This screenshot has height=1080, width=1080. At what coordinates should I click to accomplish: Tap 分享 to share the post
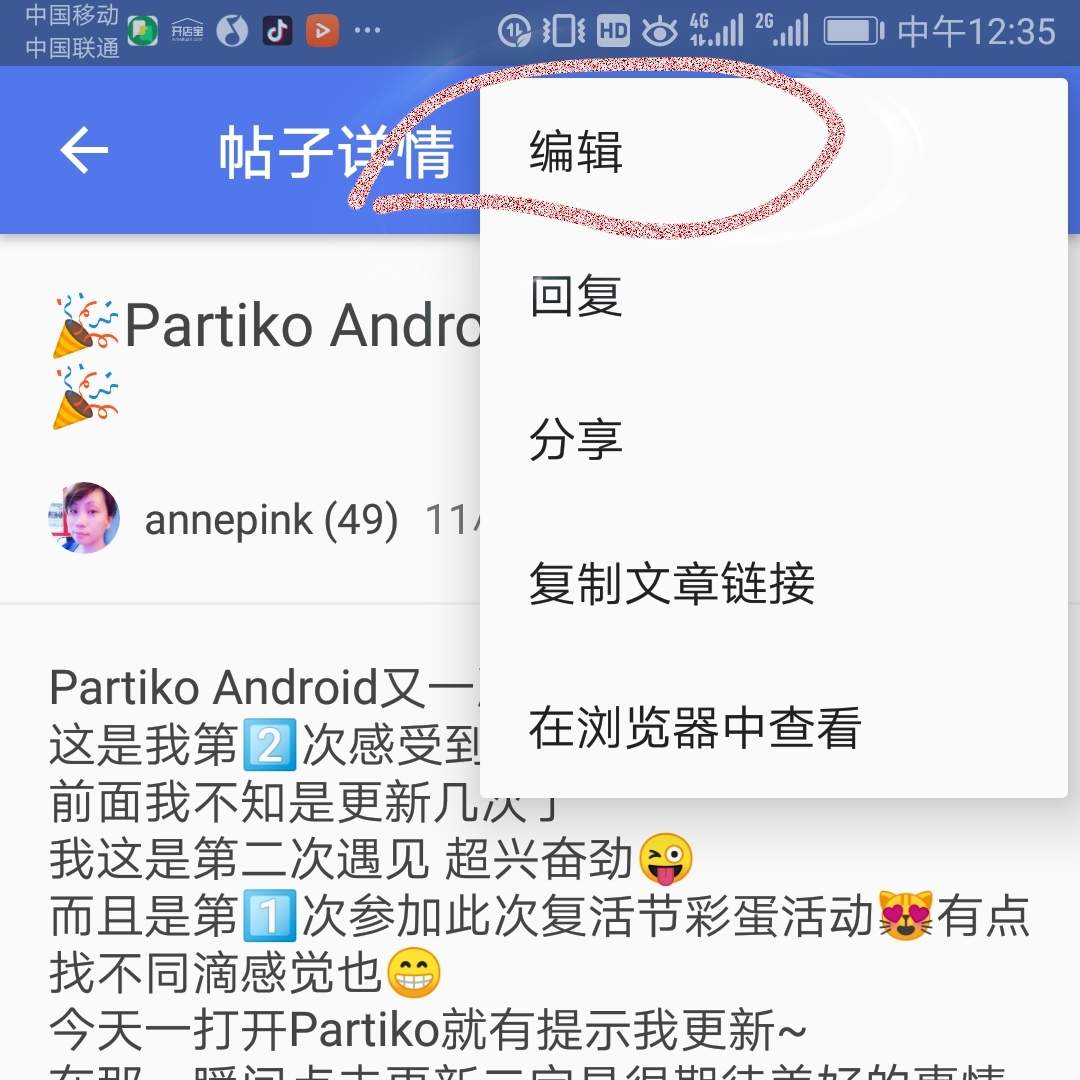tap(576, 440)
